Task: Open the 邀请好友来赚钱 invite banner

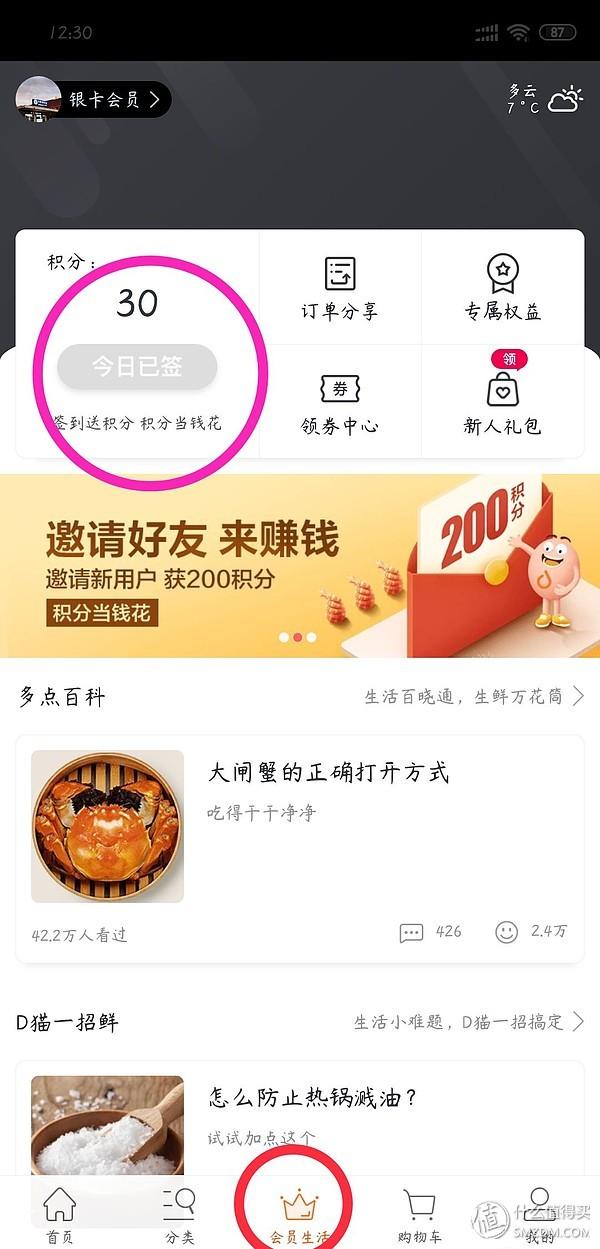Action: click(300, 565)
